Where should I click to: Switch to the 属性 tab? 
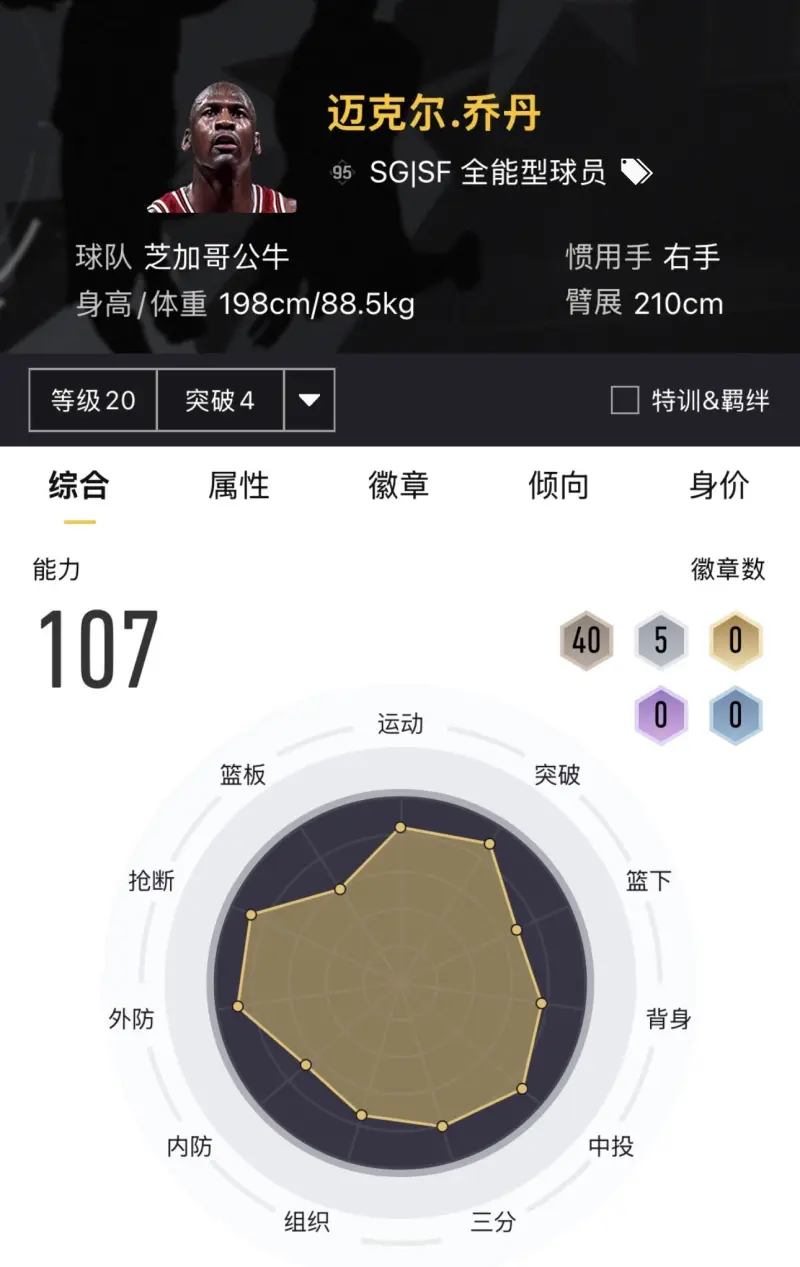coord(239,486)
